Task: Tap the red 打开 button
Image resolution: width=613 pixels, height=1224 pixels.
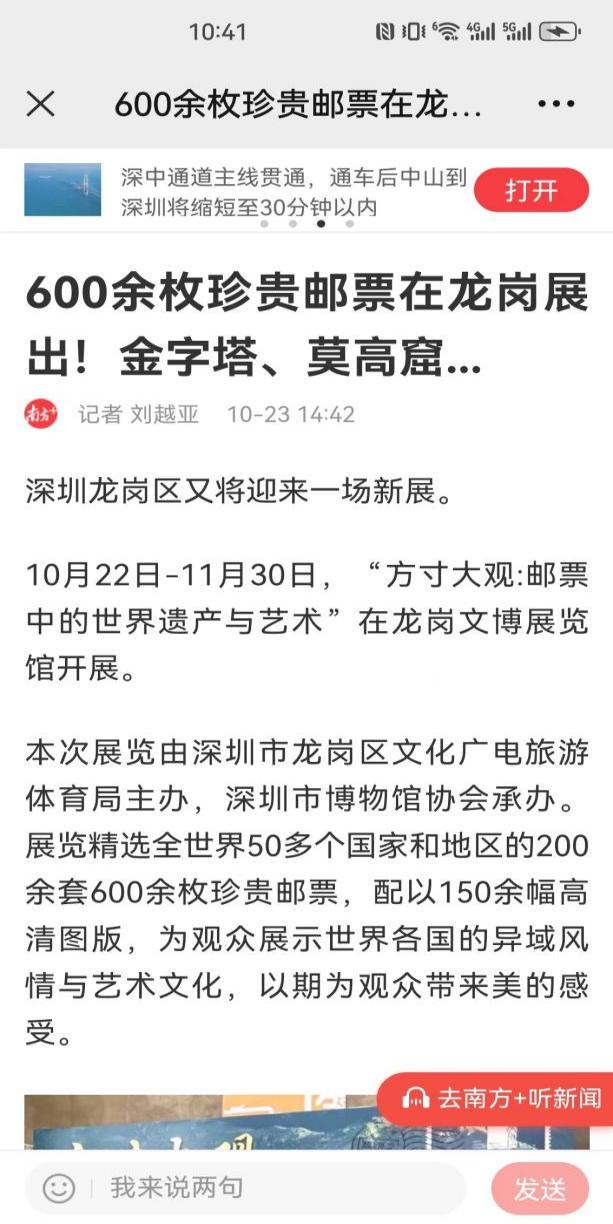Action: coord(531,190)
